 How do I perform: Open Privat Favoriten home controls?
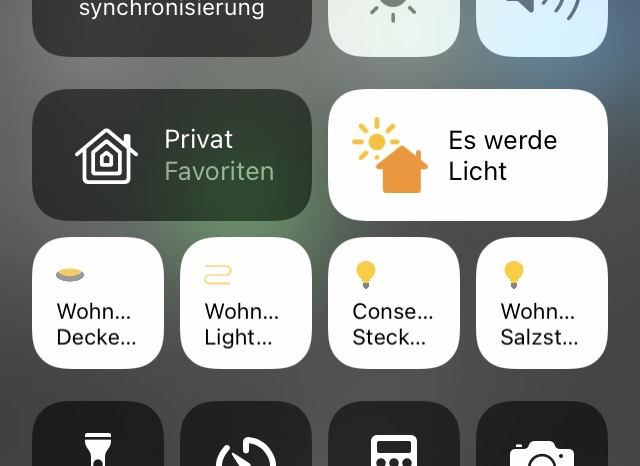[171, 155]
